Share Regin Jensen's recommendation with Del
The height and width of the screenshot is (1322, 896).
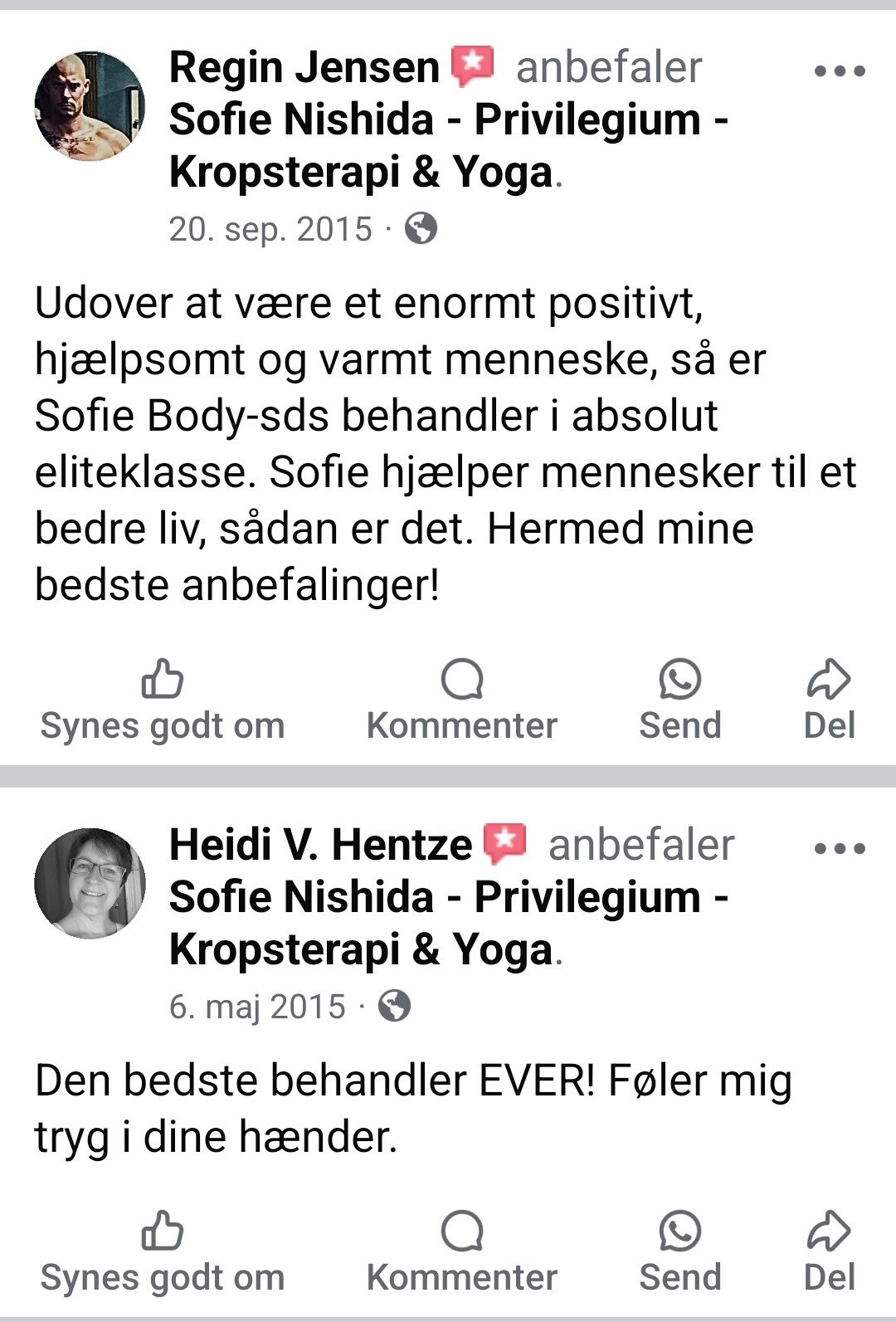[x=829, y=701]
